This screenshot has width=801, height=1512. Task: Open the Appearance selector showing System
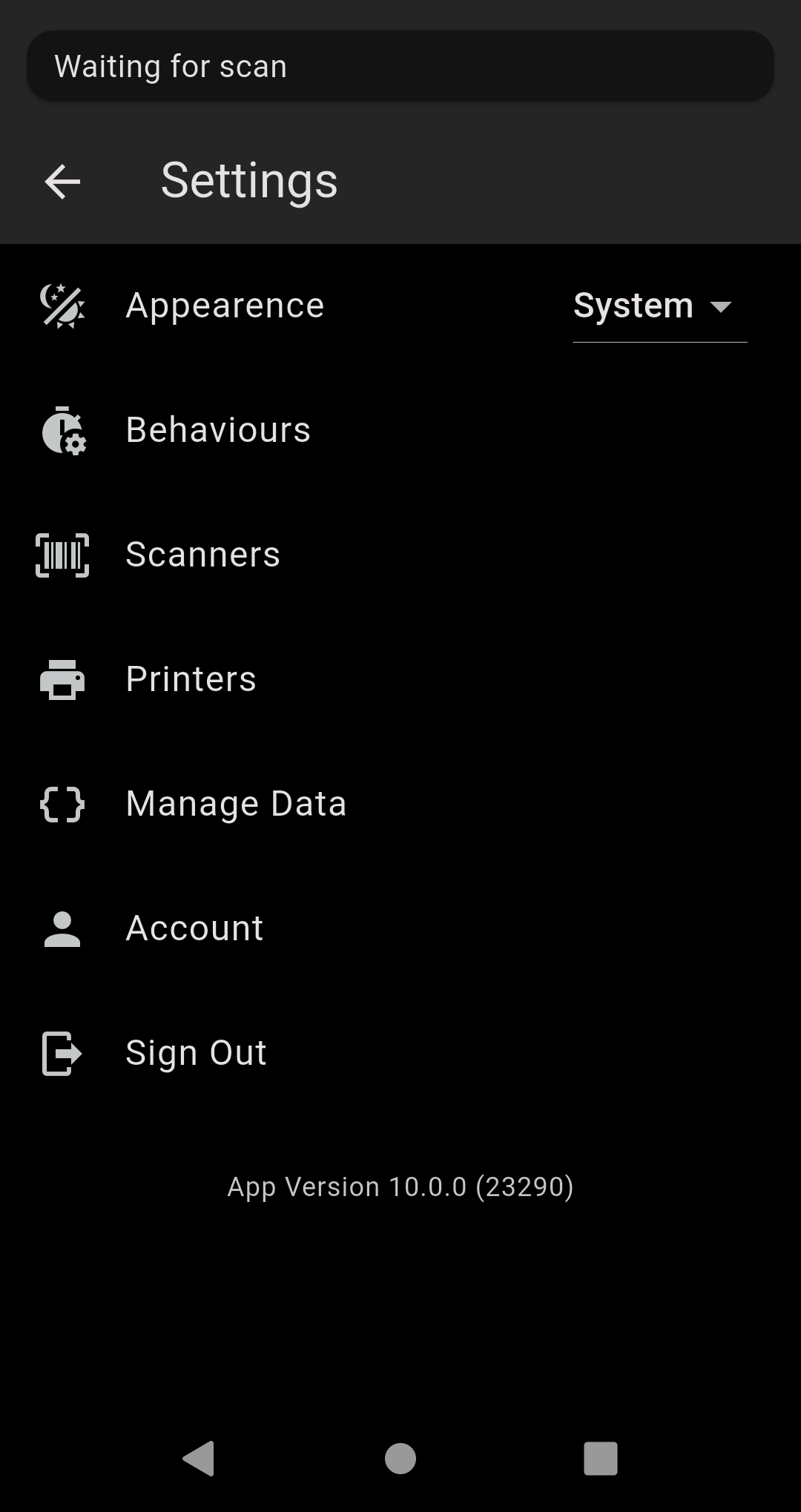pyautogui.click(x=653, y=306)
